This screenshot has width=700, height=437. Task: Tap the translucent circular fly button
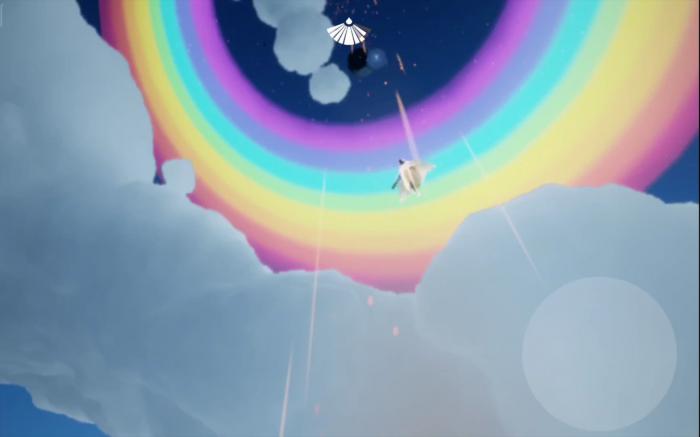click(x=599, y=354)
